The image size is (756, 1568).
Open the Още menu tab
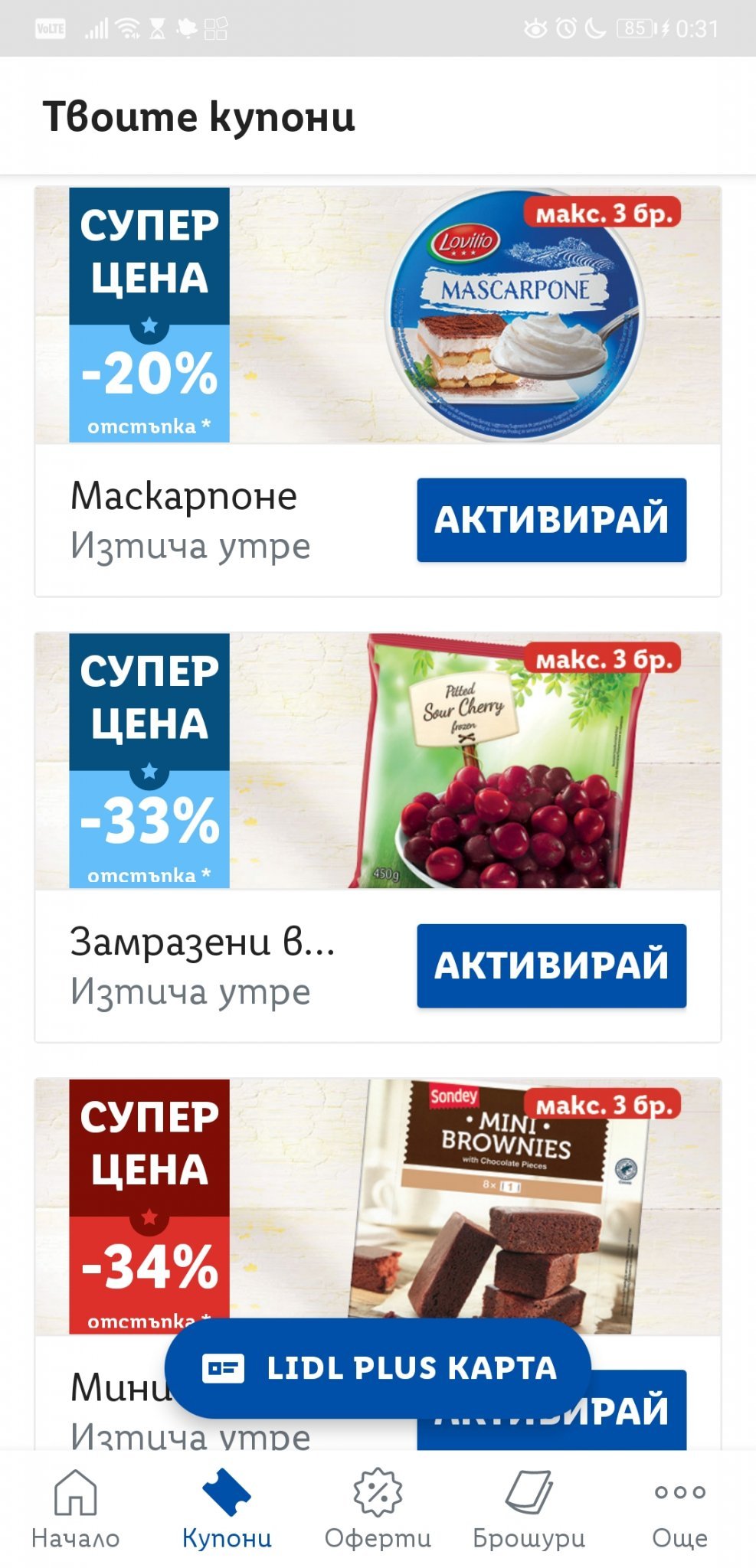[679, 1508]
